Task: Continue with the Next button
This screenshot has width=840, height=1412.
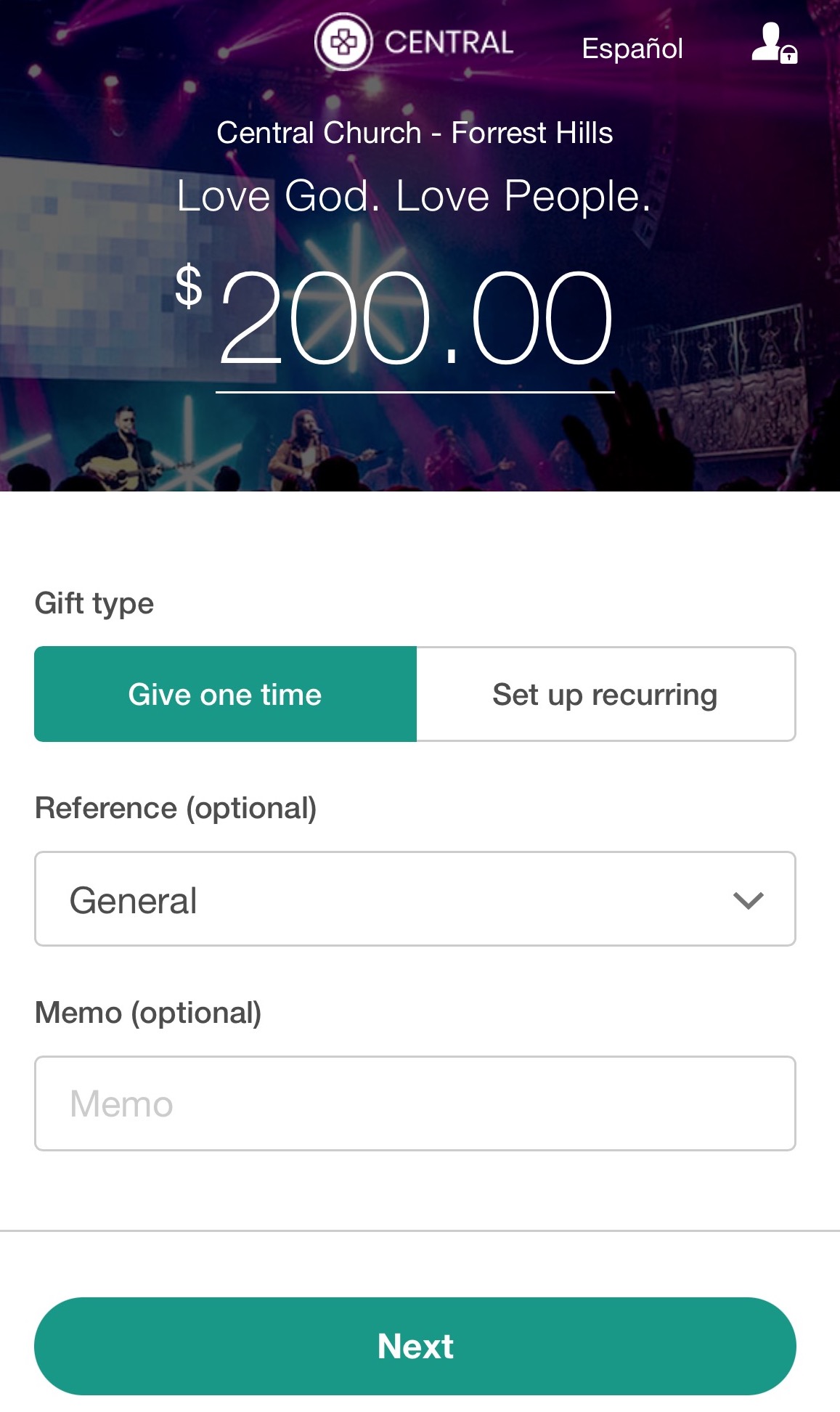Action: tap(415, 1346)
